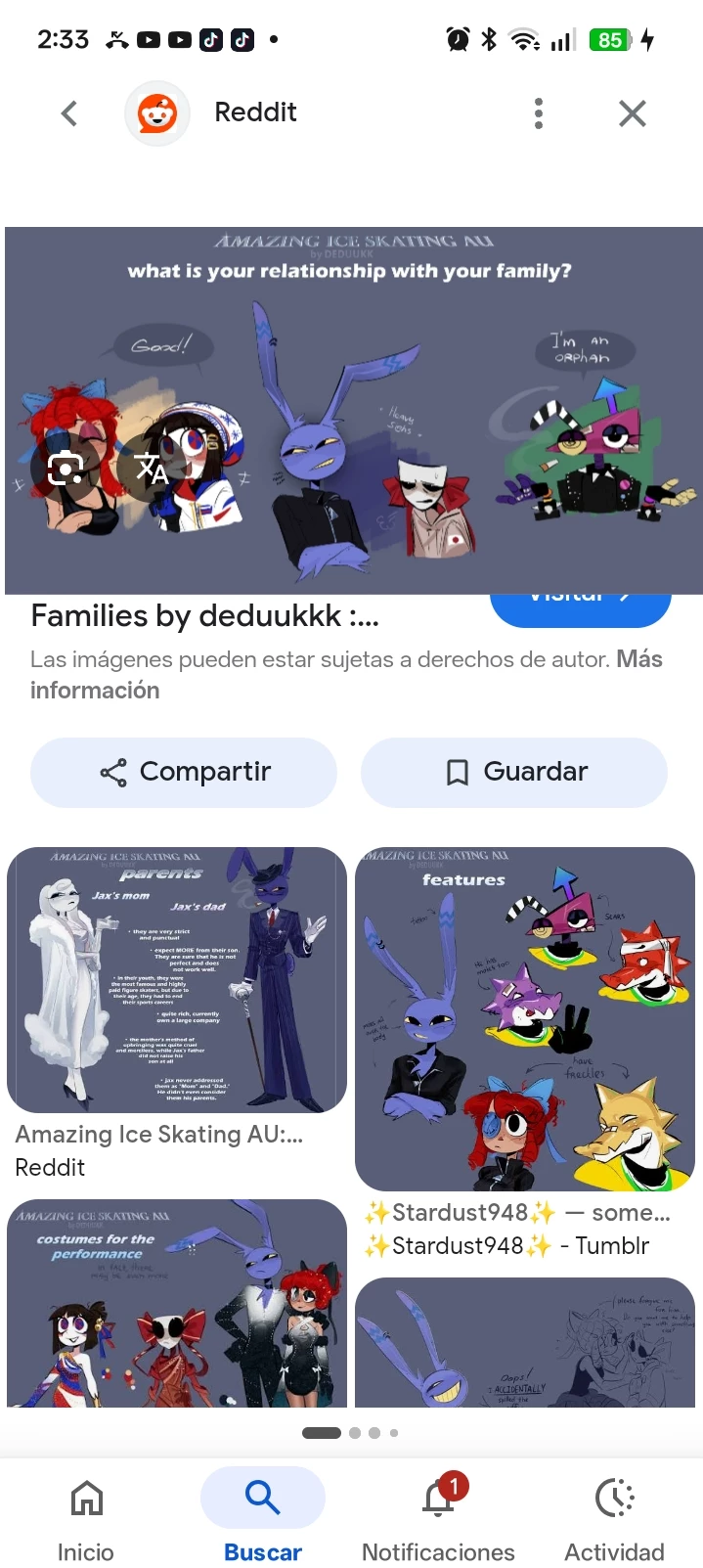Go back with the top-left arrow
The height and width of the screenshot is (1568, 703).
click(69, 113)
